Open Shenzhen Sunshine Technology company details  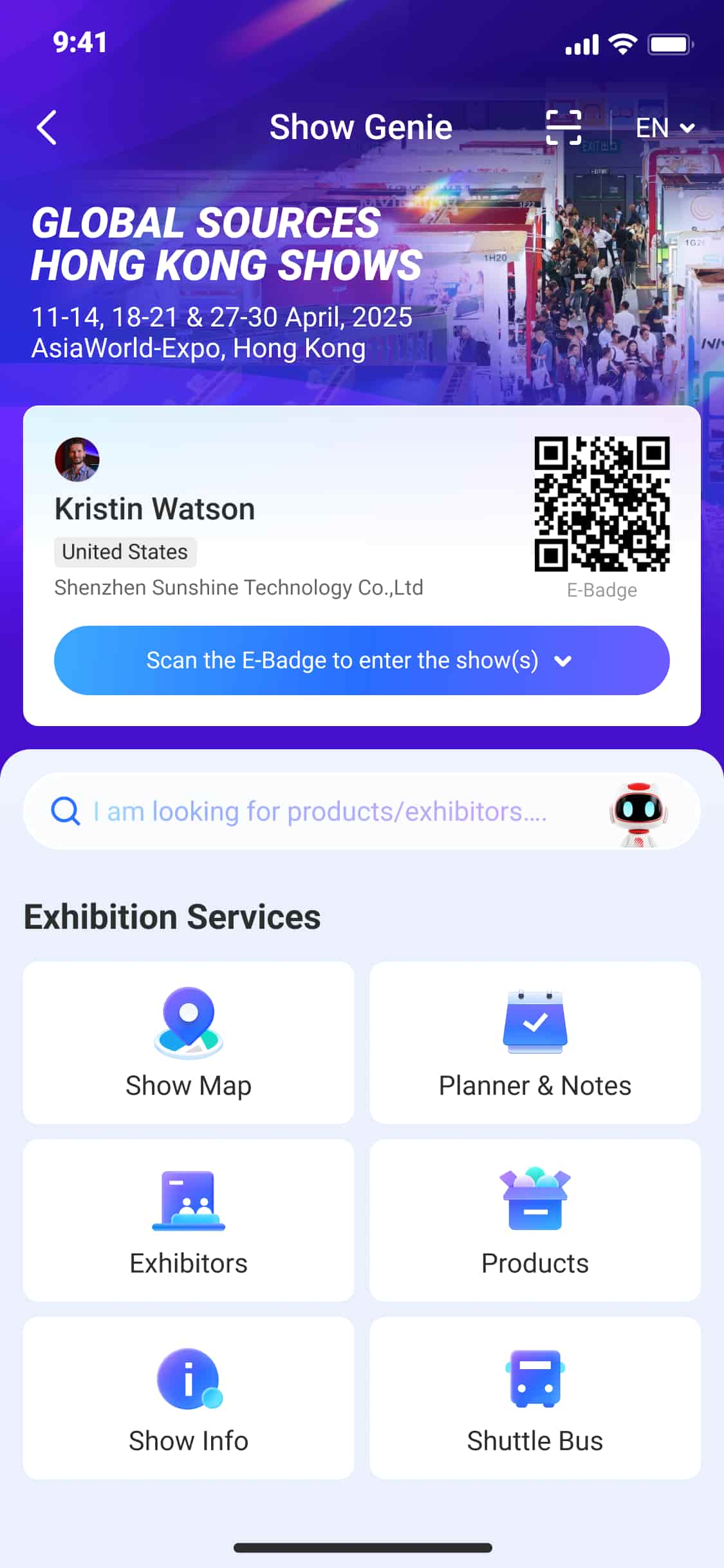point(239,587)
